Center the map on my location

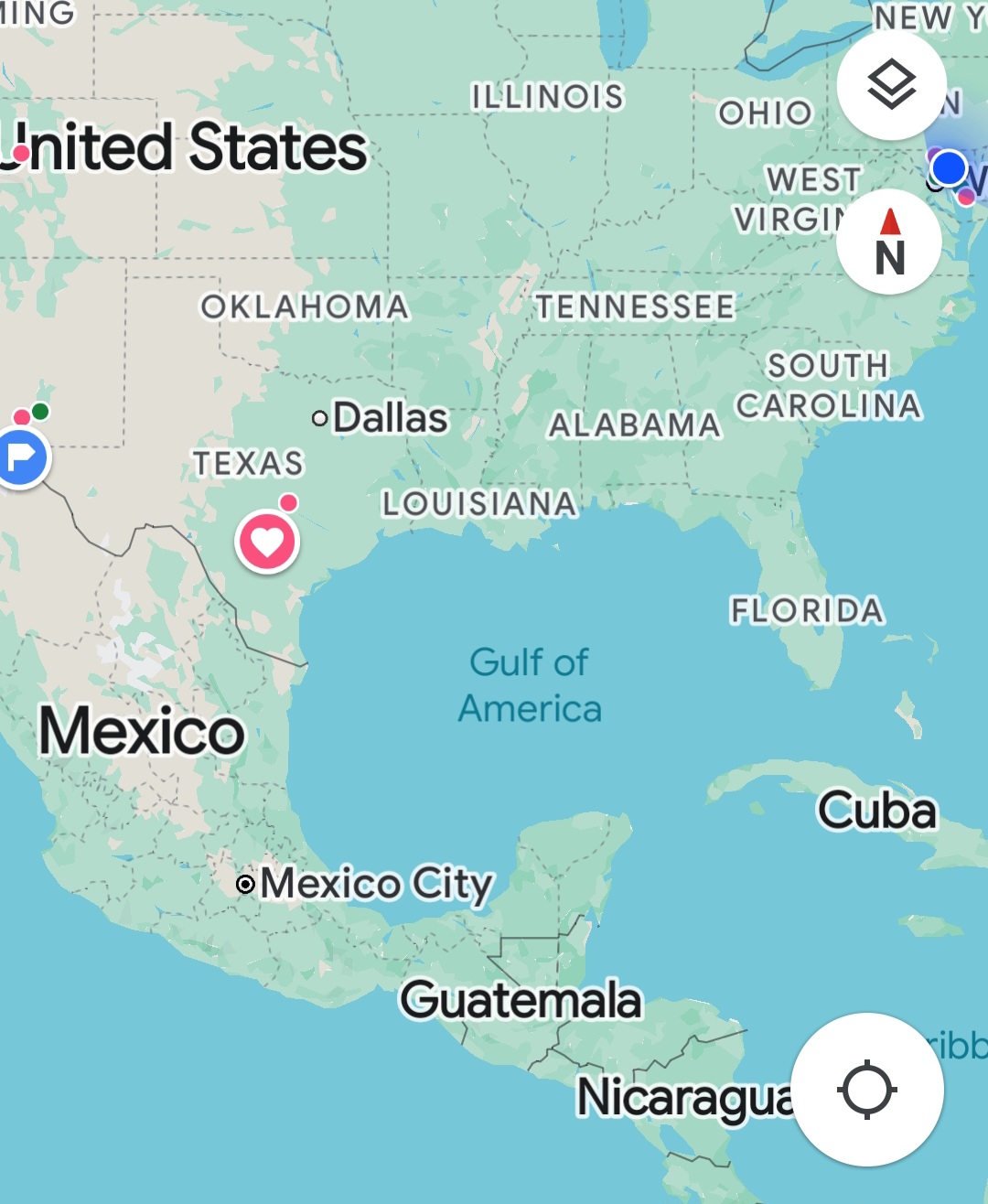point(867,1090)
